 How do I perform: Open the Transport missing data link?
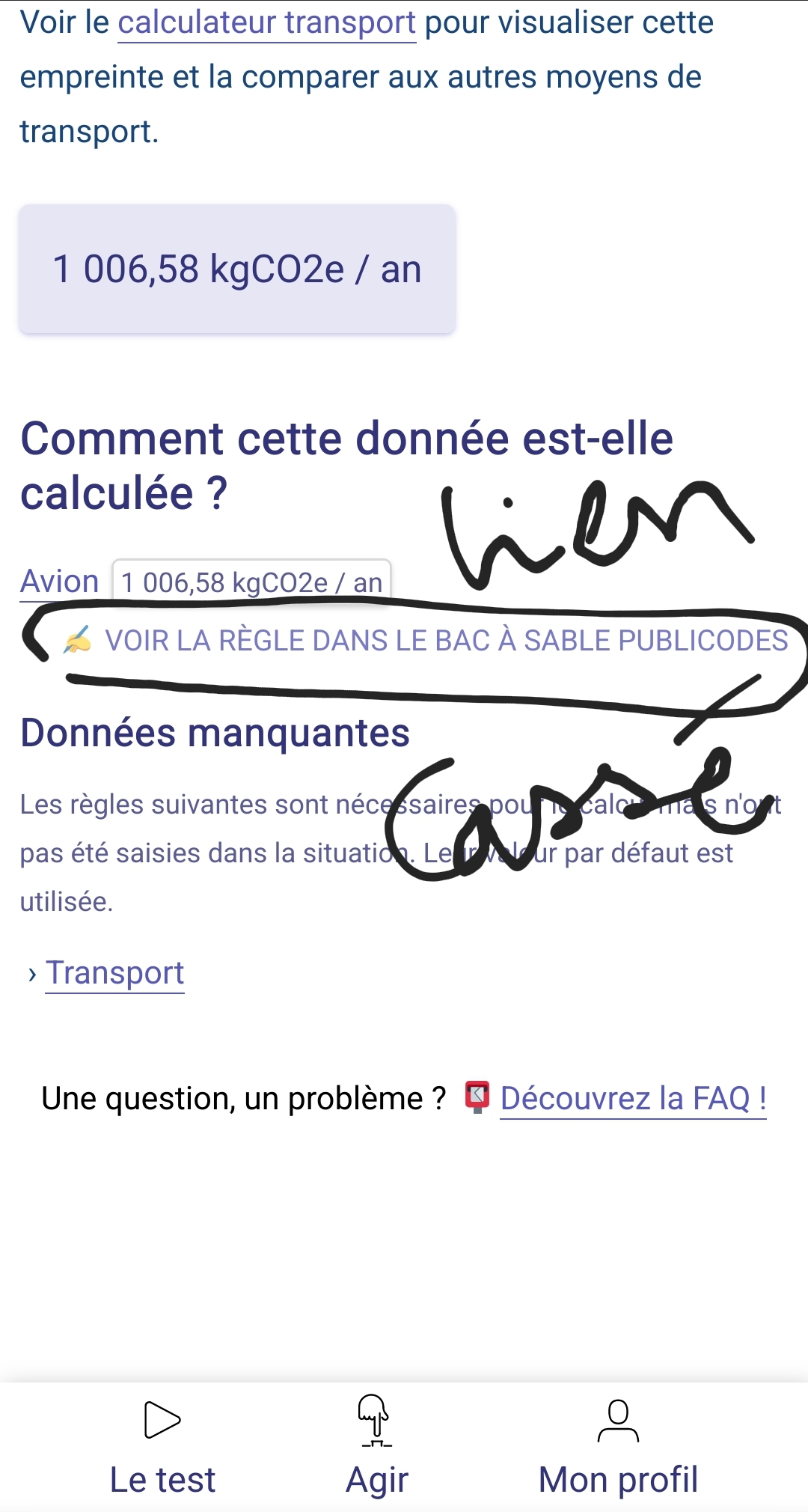tap(114, 973)
